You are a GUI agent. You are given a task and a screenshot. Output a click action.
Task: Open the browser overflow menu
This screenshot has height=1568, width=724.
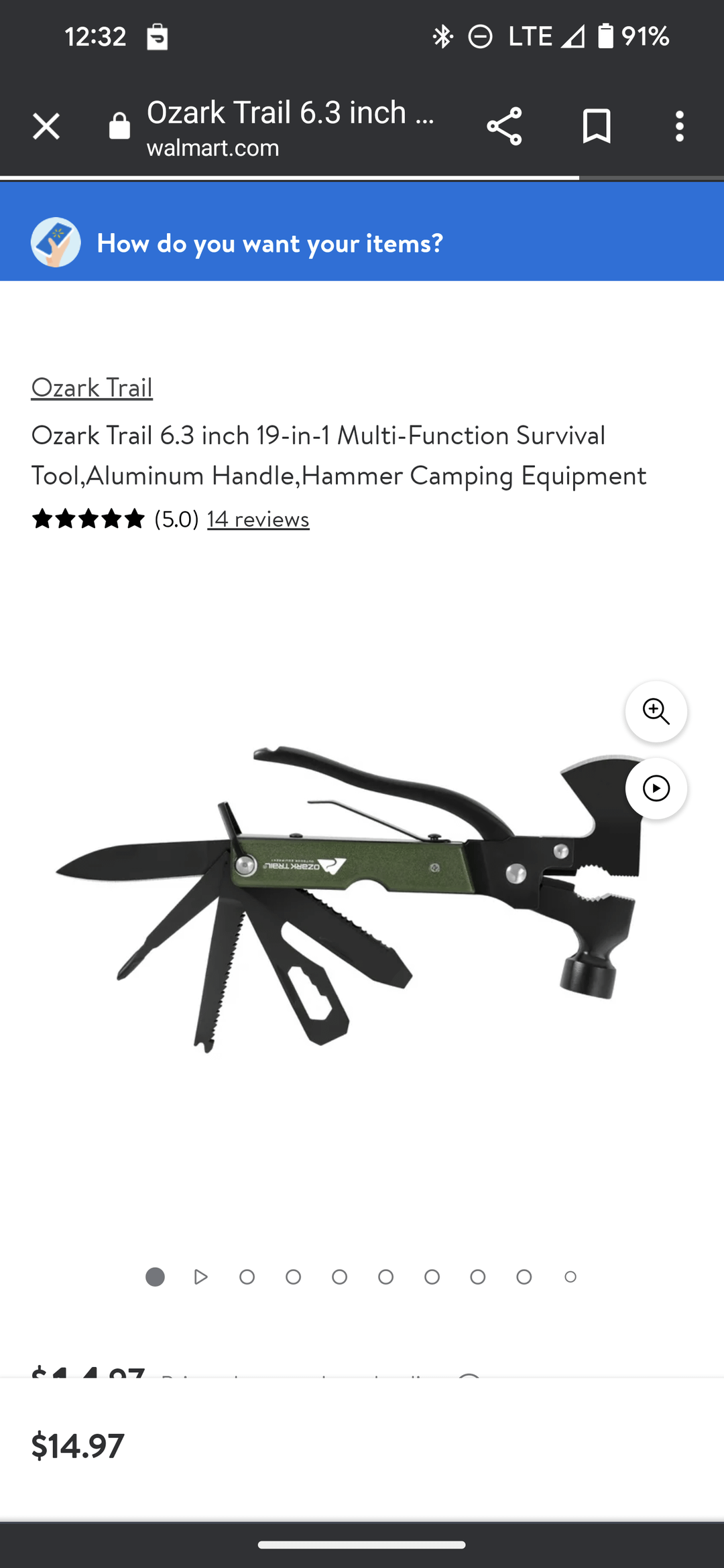(679, 126)
